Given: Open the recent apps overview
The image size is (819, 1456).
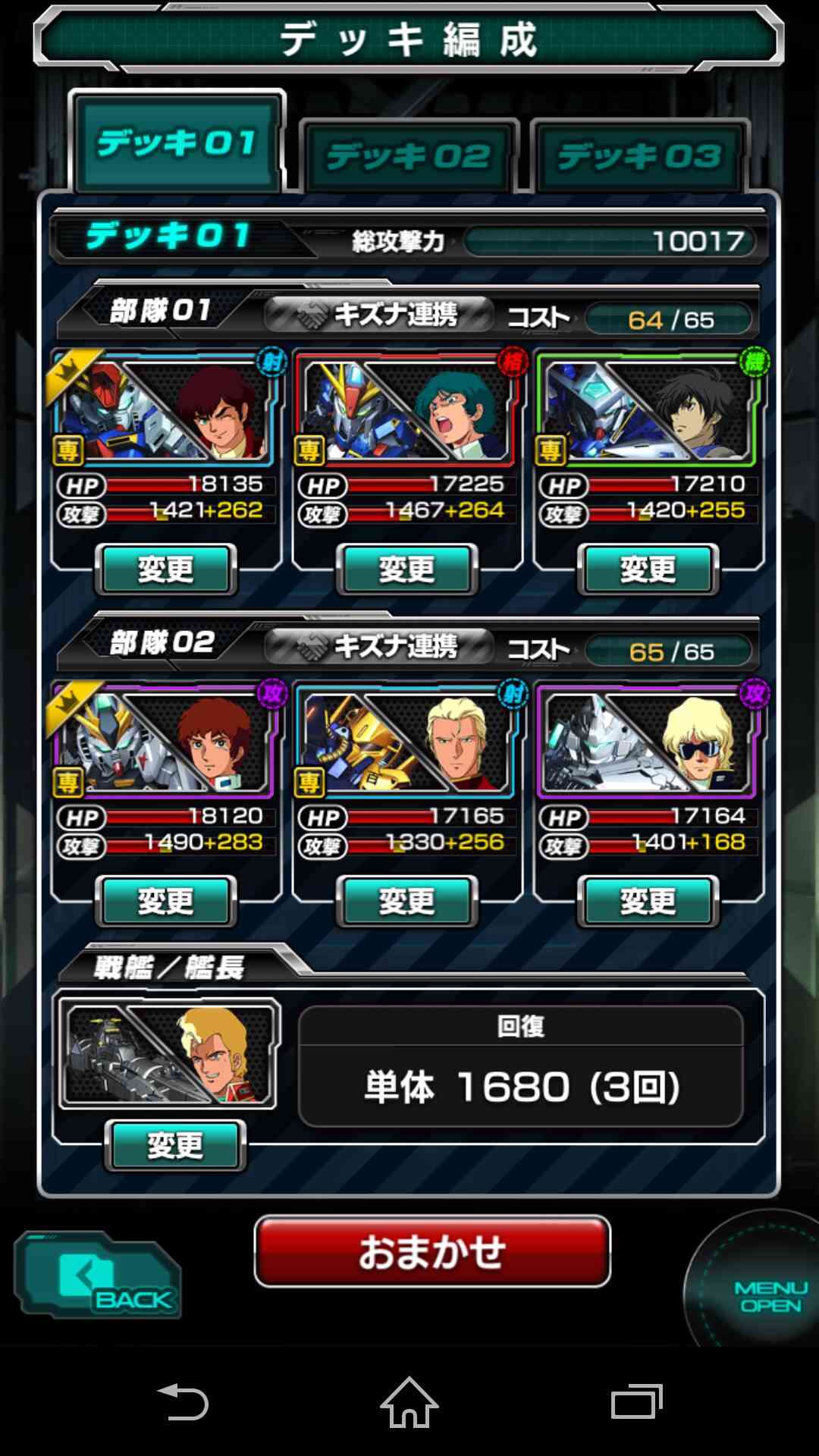Looking at the screenshot, I should click(x=637, y=1403).
